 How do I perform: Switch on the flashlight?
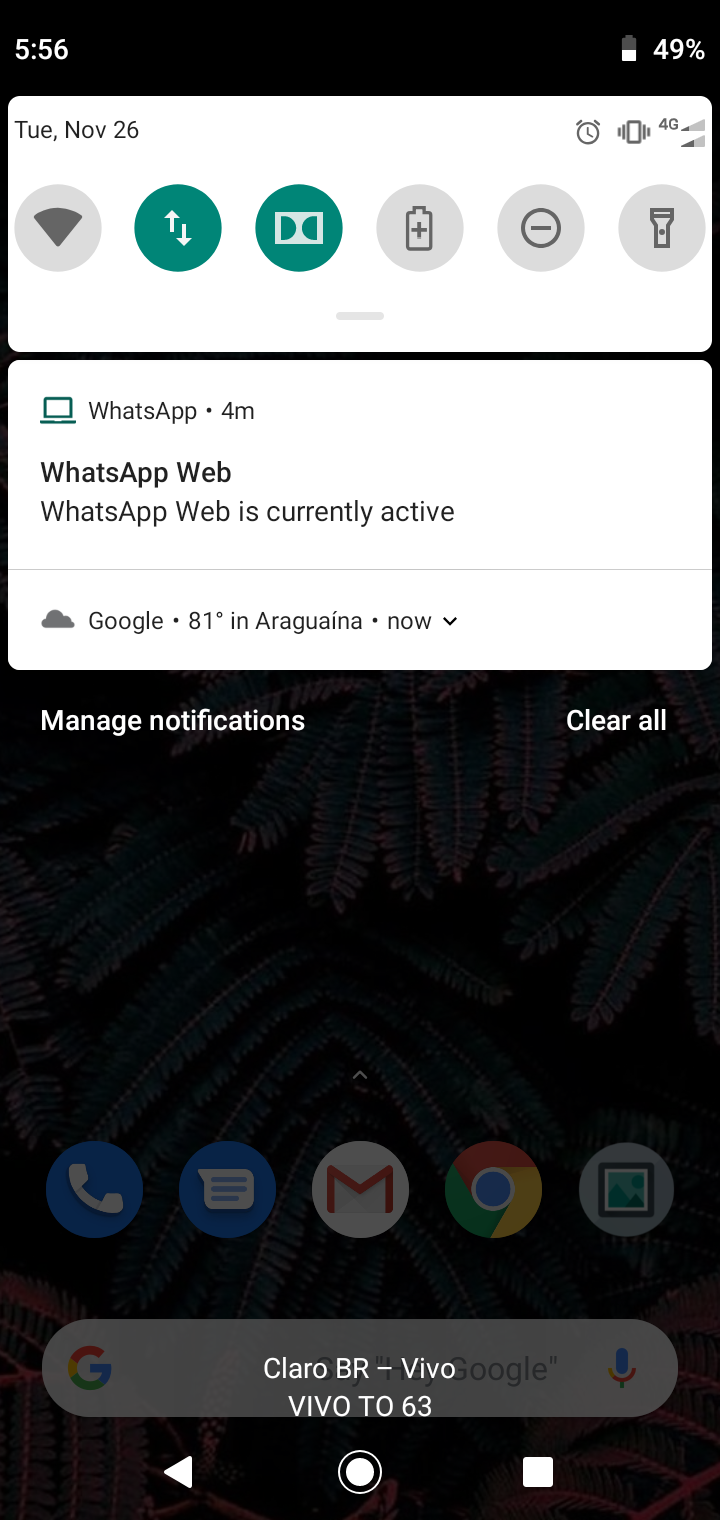tap(662, 229)
